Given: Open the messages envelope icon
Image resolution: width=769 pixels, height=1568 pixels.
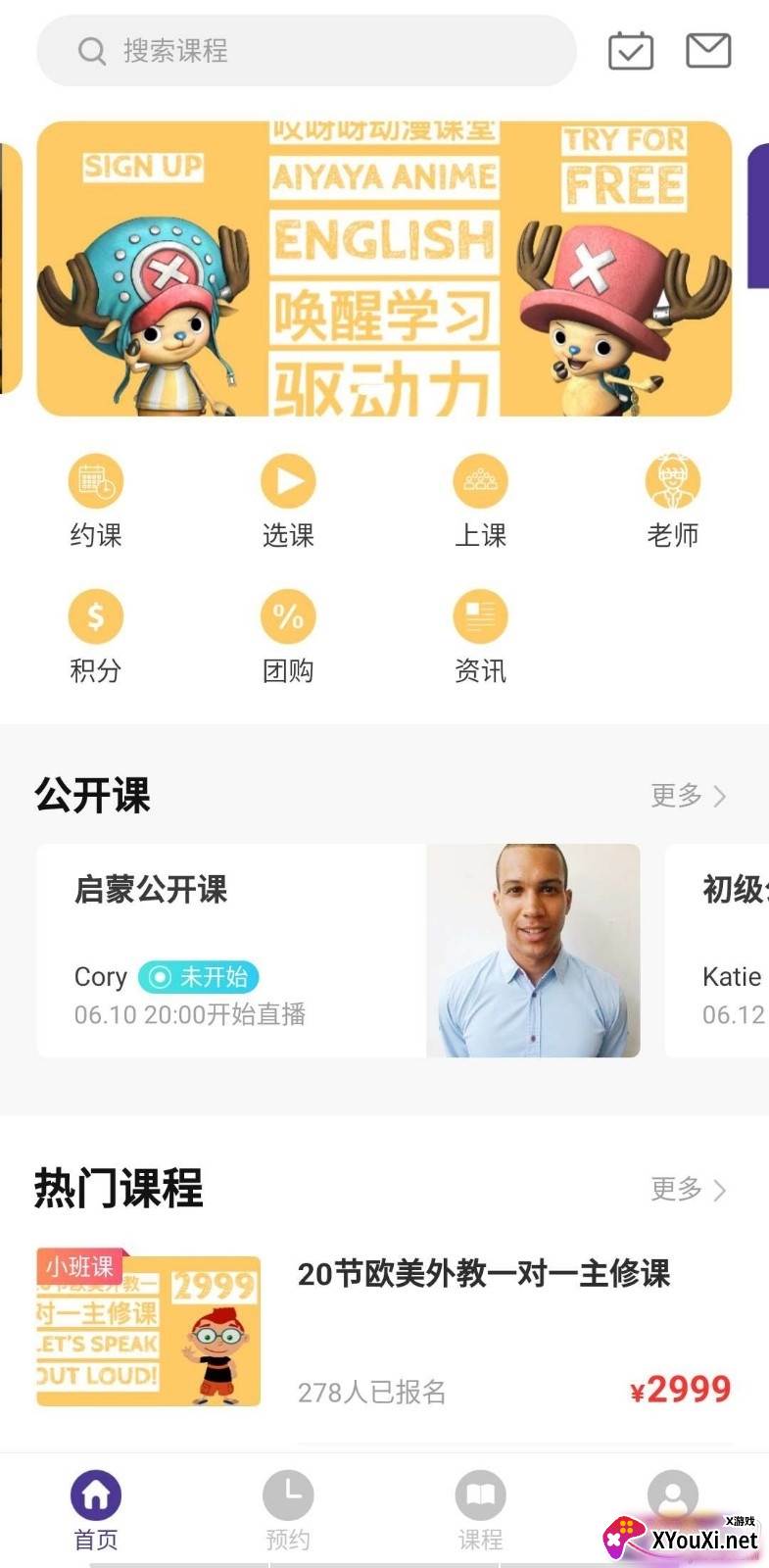Looking at the screenshot, I should pos(708,51).
